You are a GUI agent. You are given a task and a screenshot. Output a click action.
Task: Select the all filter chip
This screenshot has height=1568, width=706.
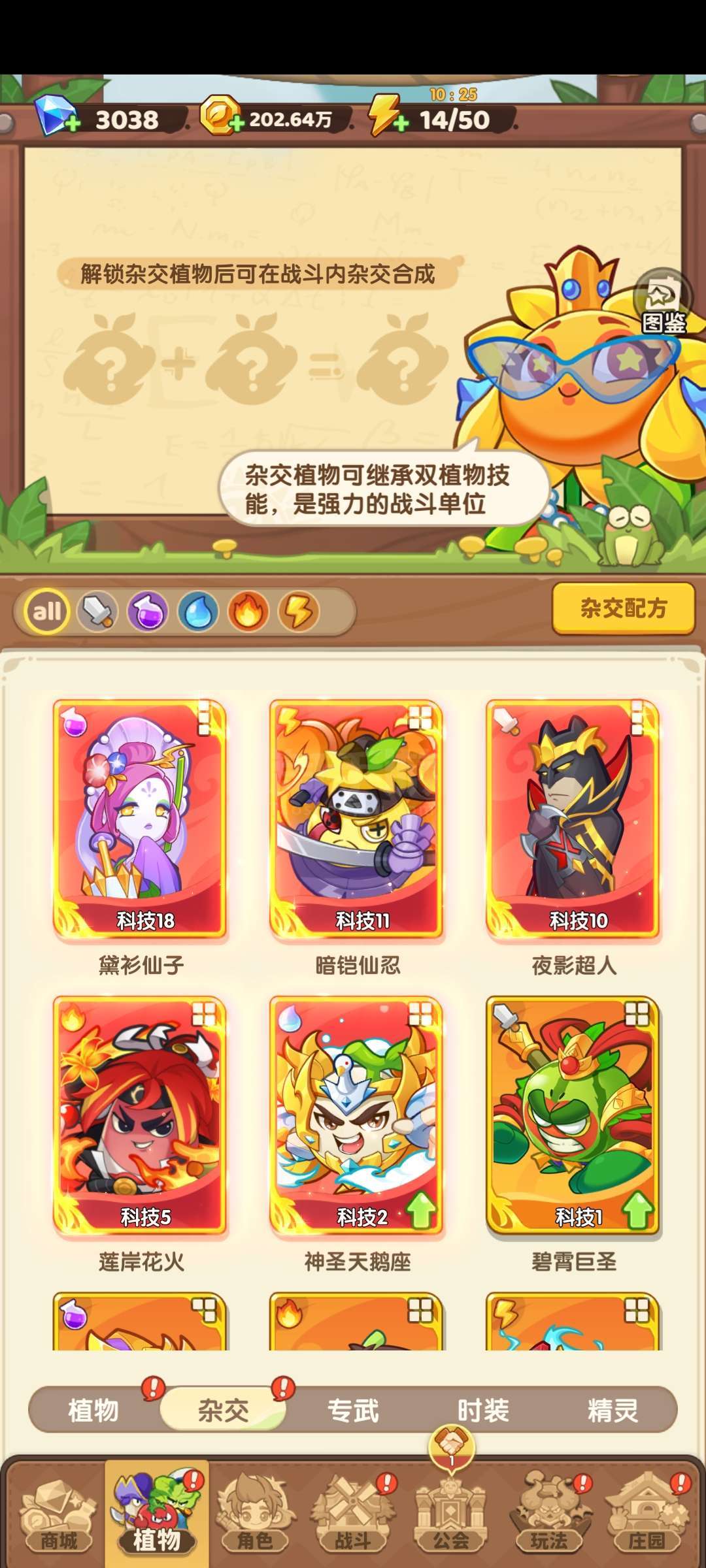coord(47,612)
